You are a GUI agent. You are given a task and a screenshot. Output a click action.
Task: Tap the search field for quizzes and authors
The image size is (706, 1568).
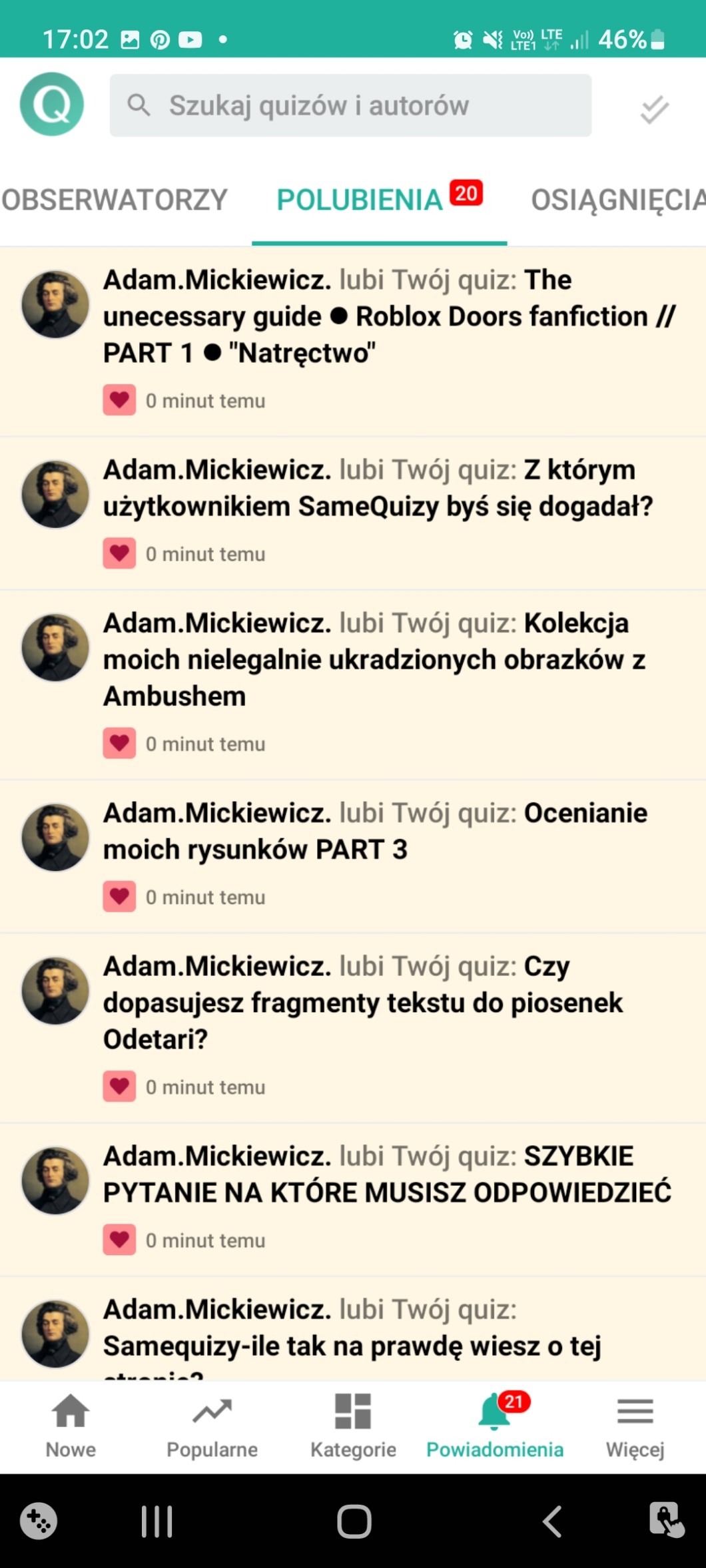[350, 105]
